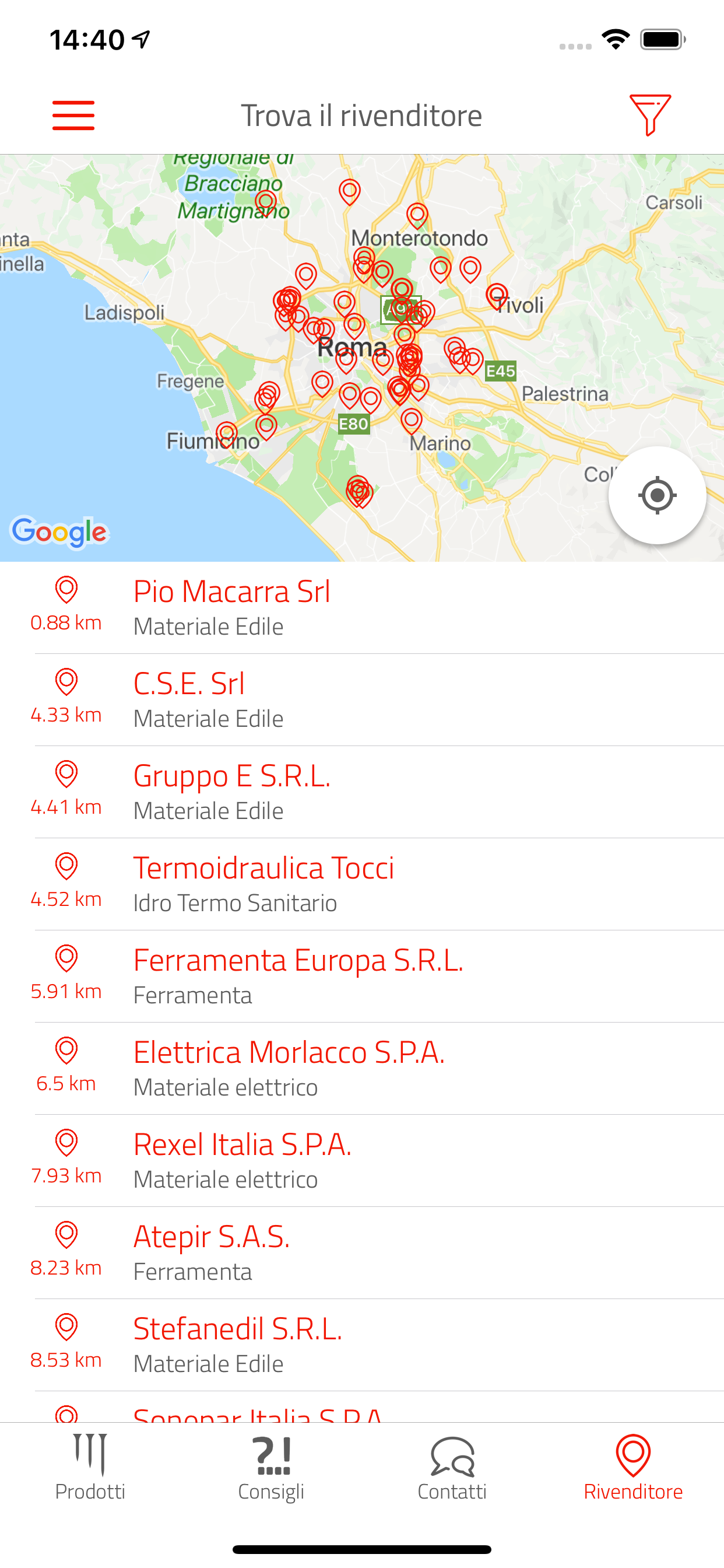724x1568 pixels.
Task: Select Atepir S.A.S. row
Action: 362,1254
